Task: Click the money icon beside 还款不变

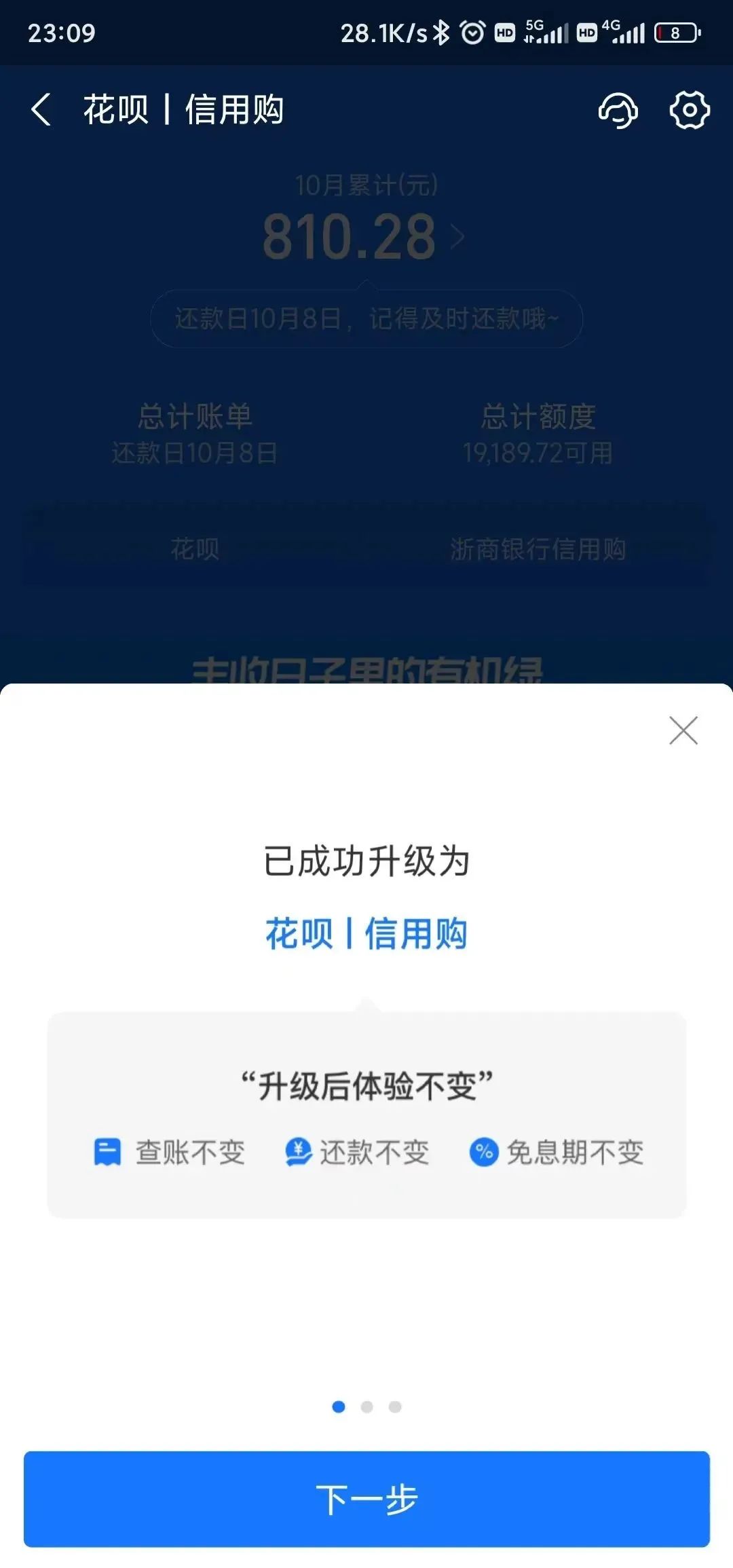Action: point(299,1151)
